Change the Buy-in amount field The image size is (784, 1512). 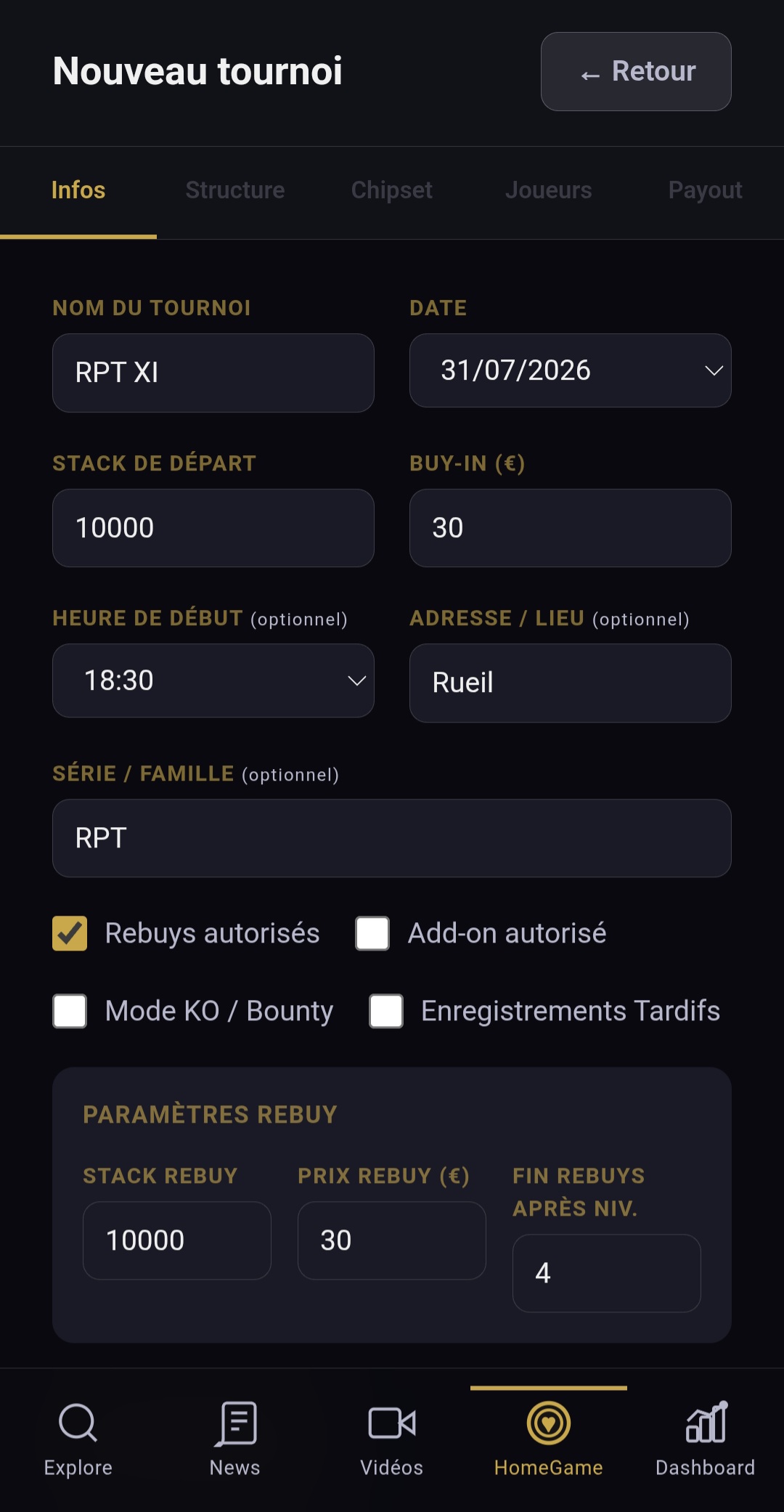pyautogui.click(x=571, y=528)
